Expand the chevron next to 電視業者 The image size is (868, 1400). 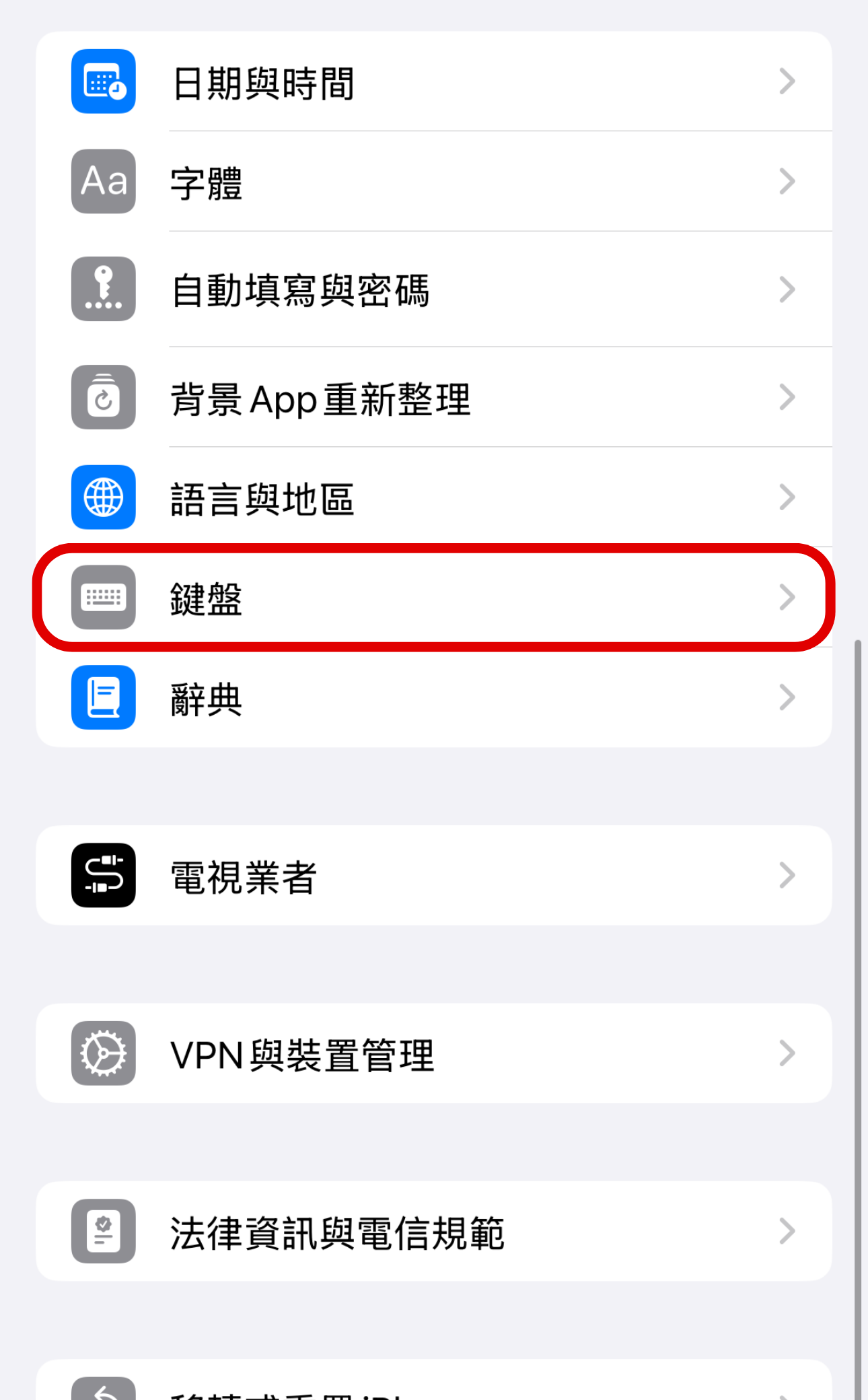point(786,874)
